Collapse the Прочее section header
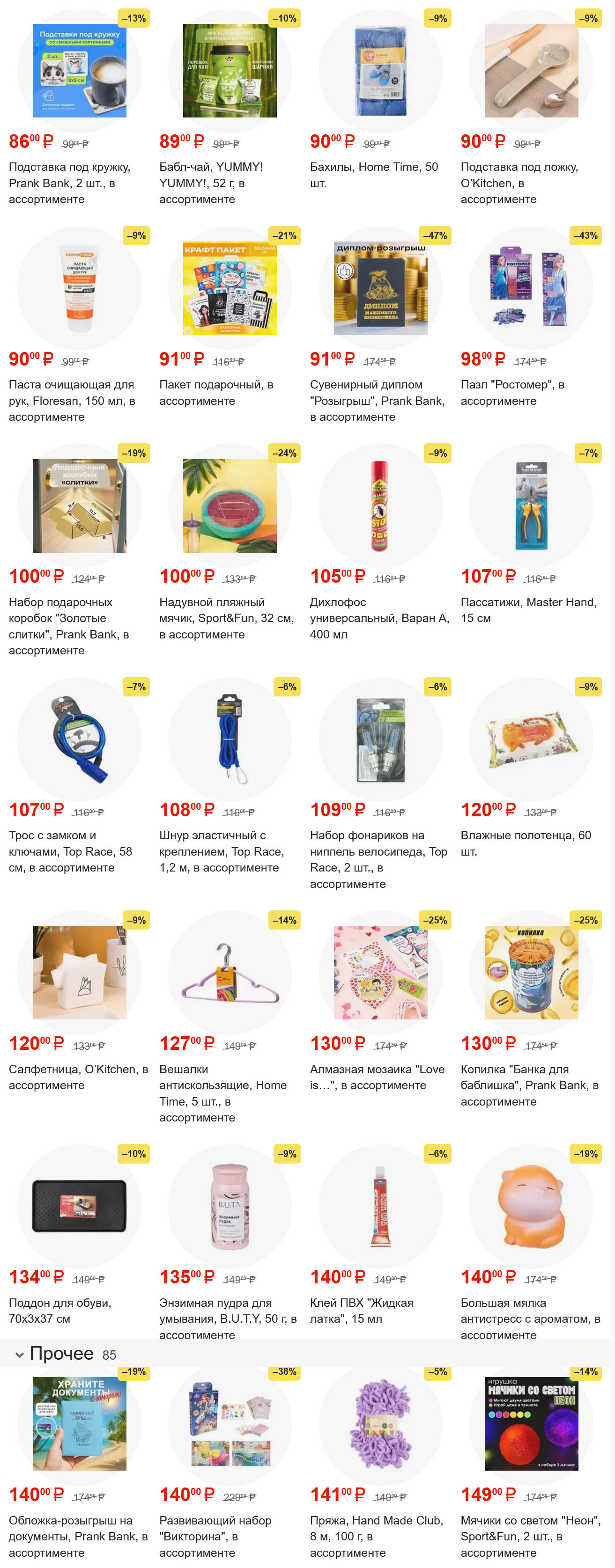This screenshot has width=615, height=1568. point(20,1355)
